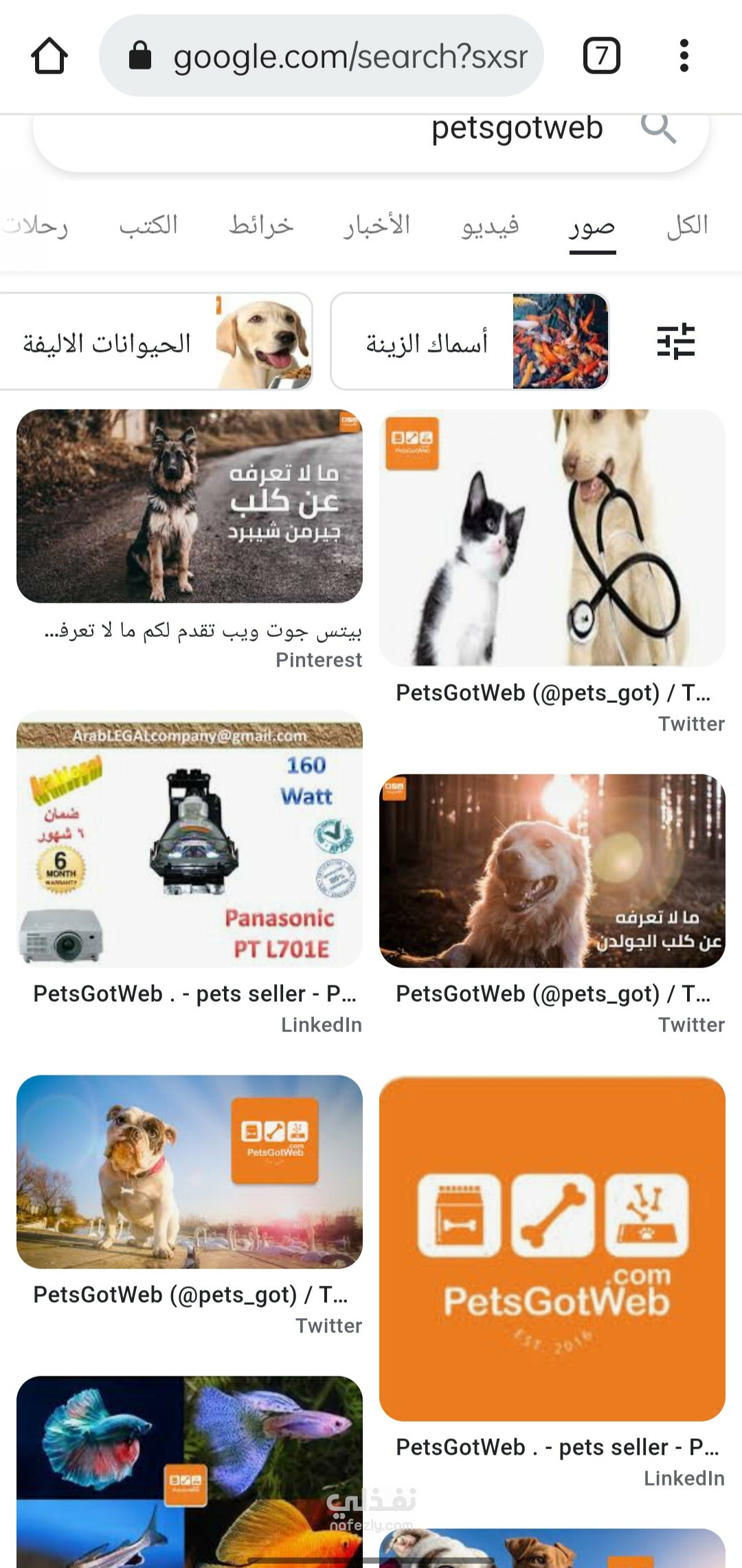Switch to the خرائط tab
Image resolution: width=742 pixels, height=1568 pixels.
point(261,225)
